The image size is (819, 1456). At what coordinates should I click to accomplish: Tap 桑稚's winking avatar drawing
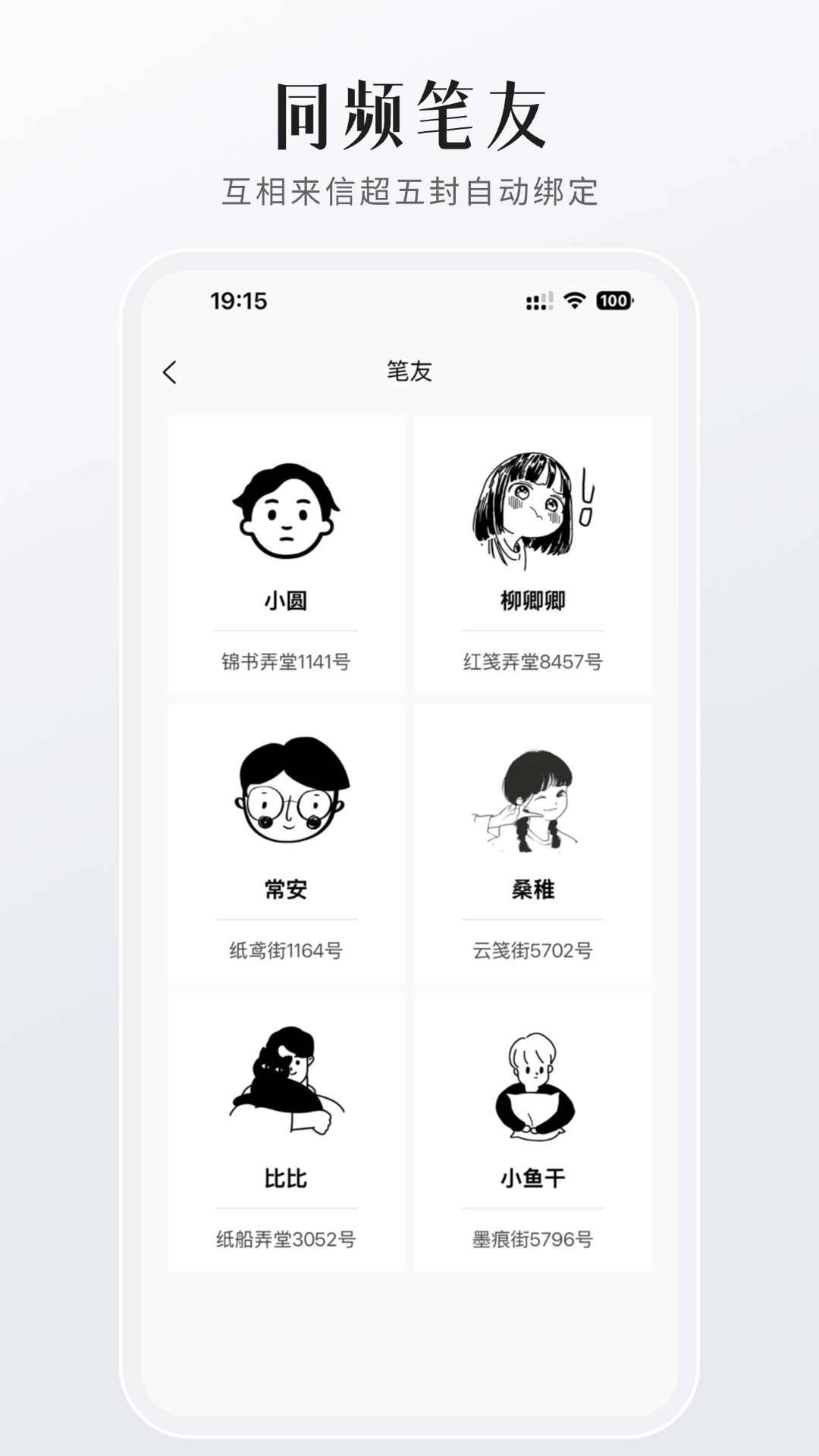pos(531,800)
